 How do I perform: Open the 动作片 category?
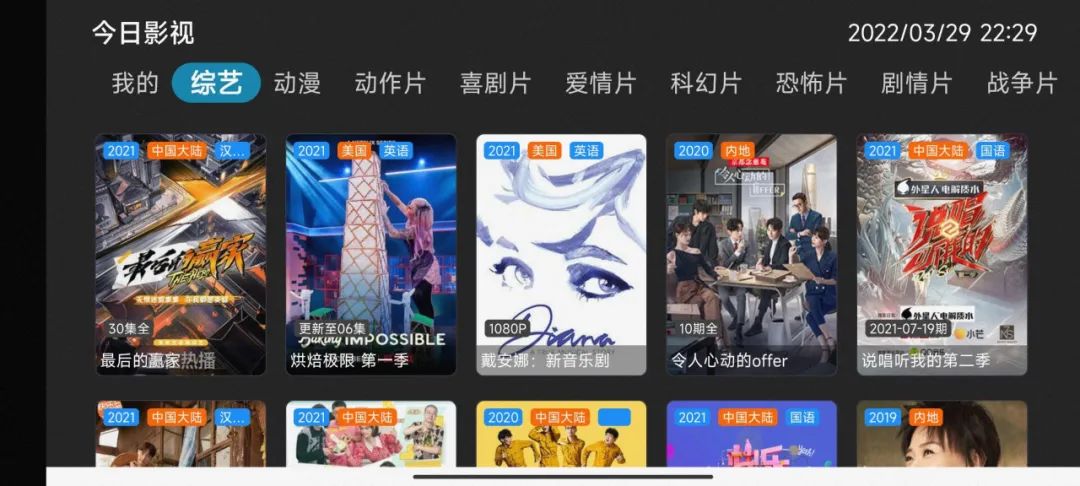(x=390, y=83)
